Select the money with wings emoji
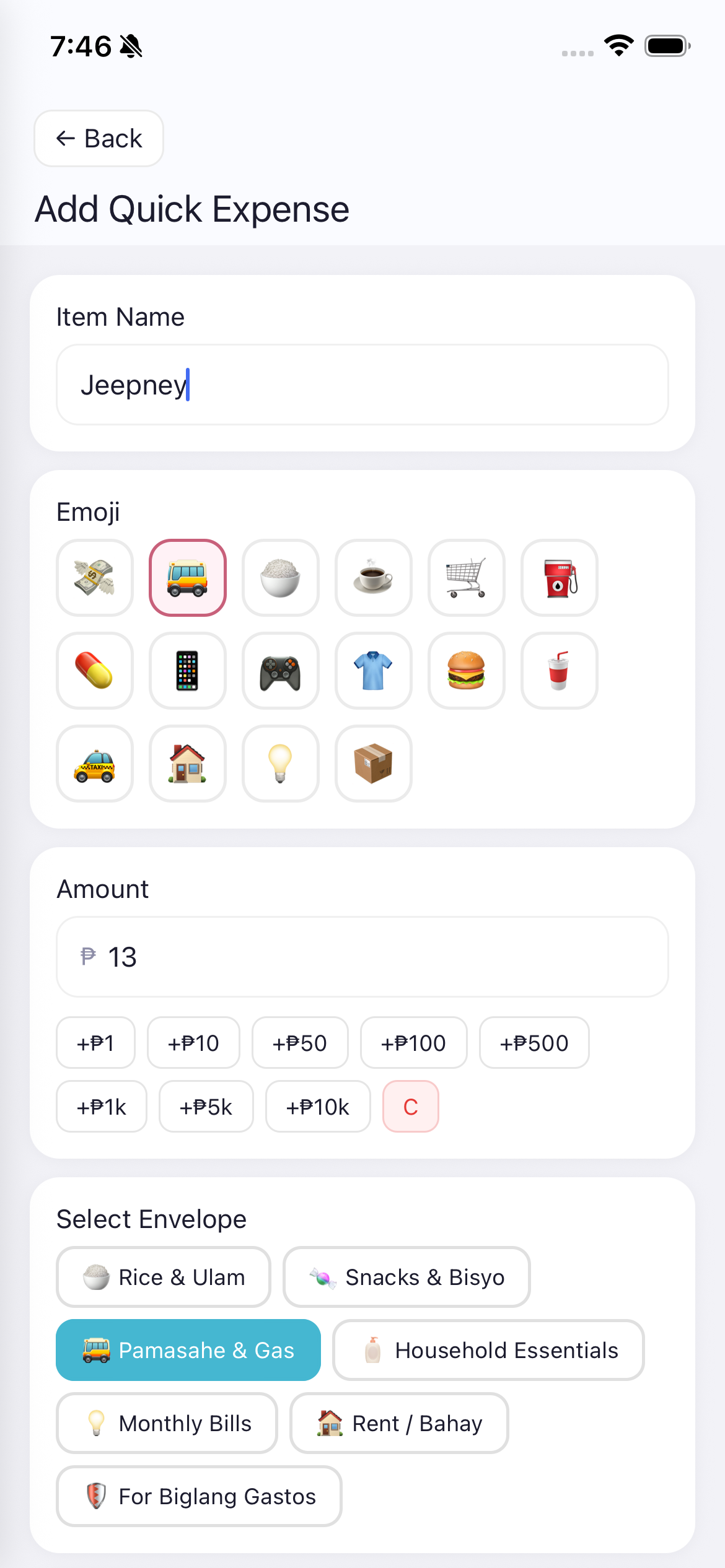725x1568 pixels. click(94, 577)
